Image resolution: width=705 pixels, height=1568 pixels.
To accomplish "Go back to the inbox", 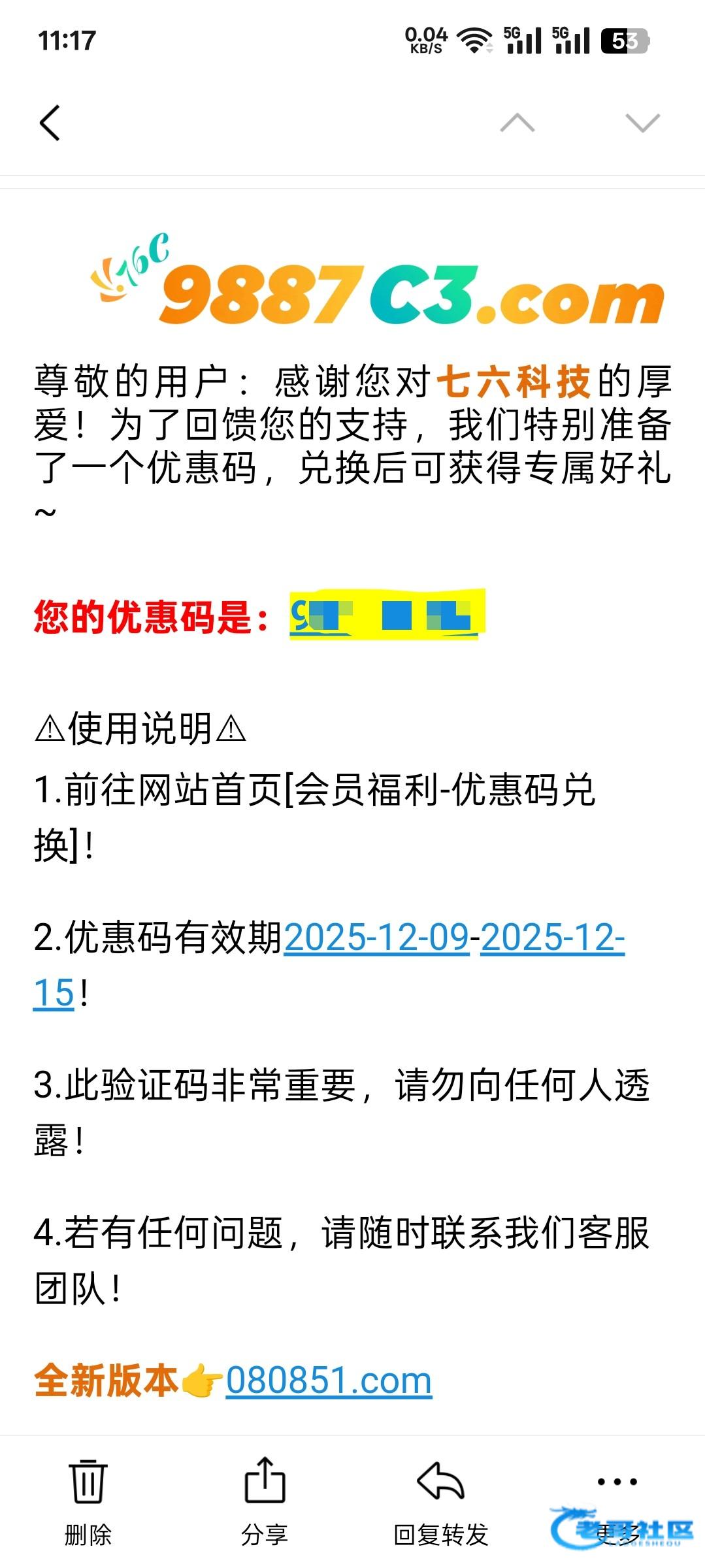I will (50, 123).
